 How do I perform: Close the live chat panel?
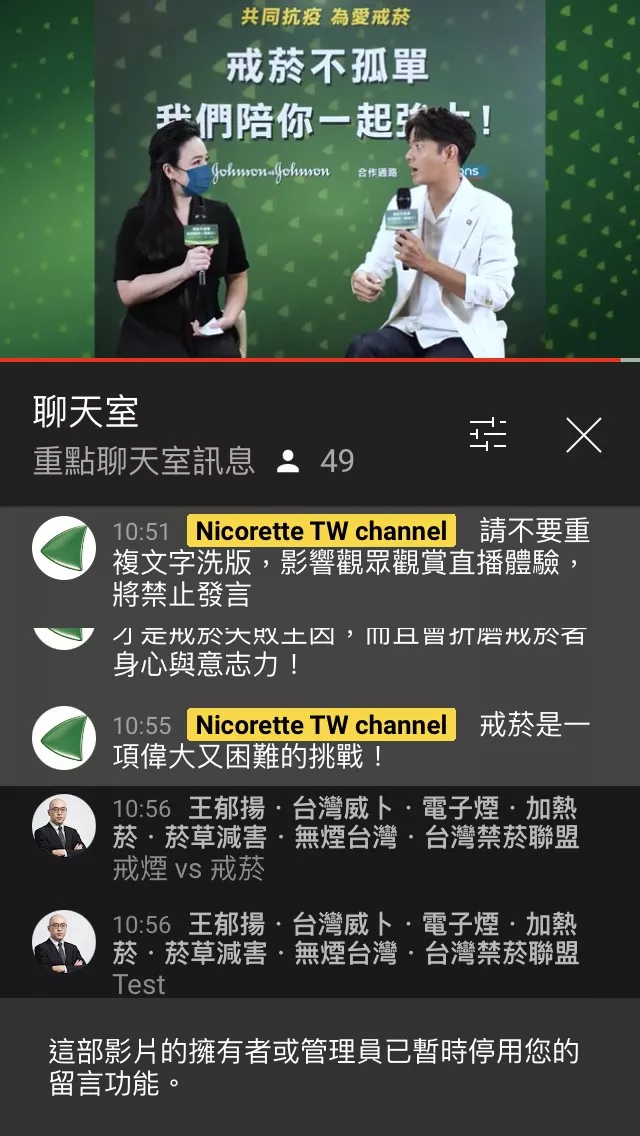point(583,435)
